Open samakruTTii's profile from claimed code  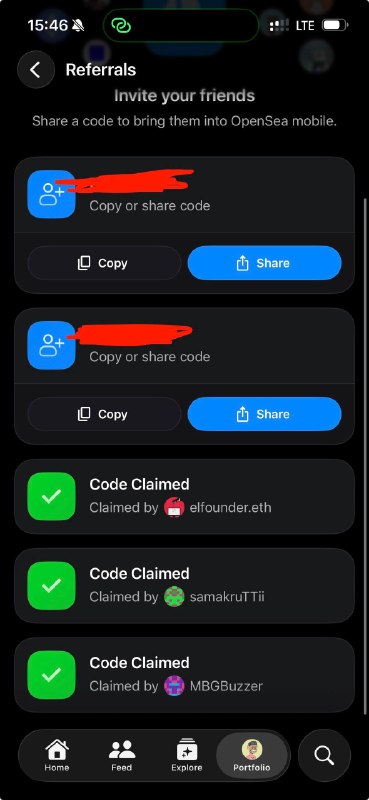coord(215,596)
